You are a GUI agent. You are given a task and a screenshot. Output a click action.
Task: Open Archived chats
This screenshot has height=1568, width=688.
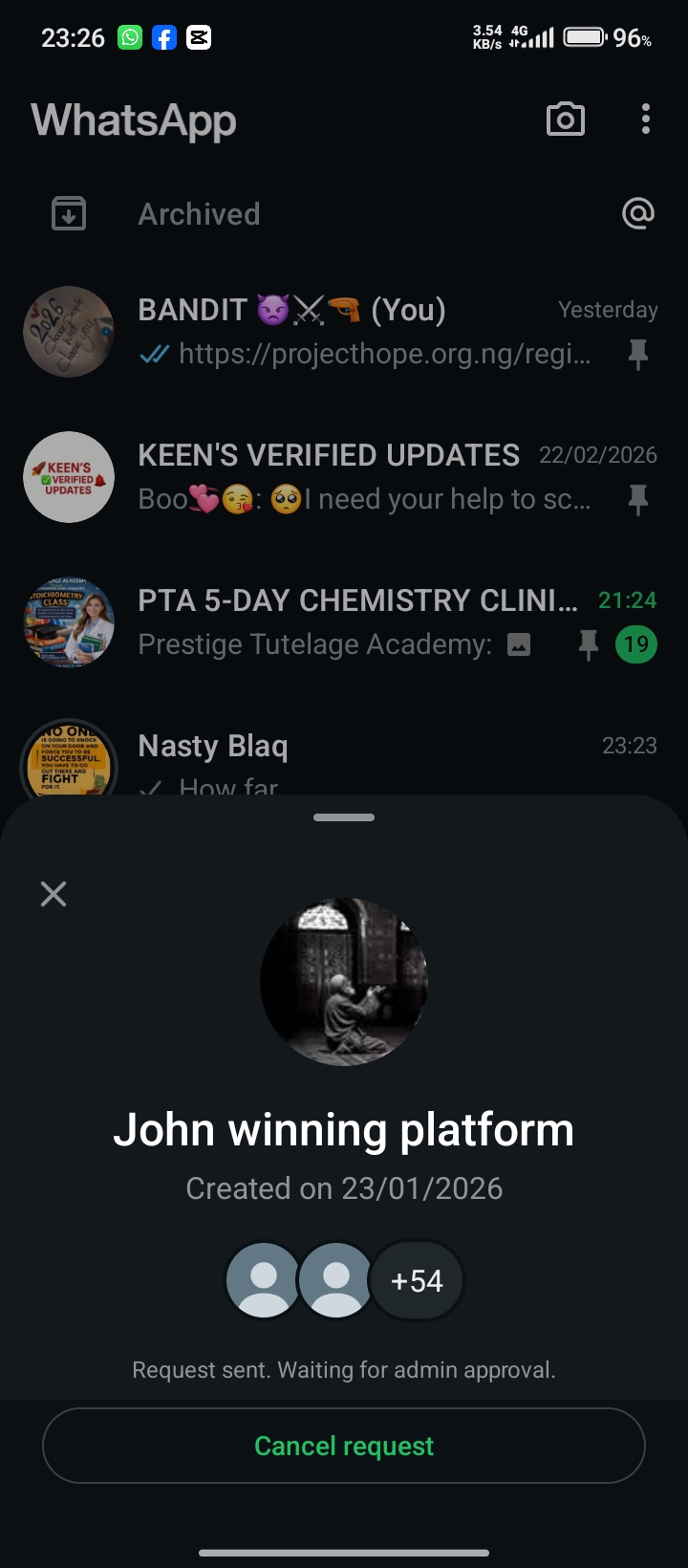199,214
